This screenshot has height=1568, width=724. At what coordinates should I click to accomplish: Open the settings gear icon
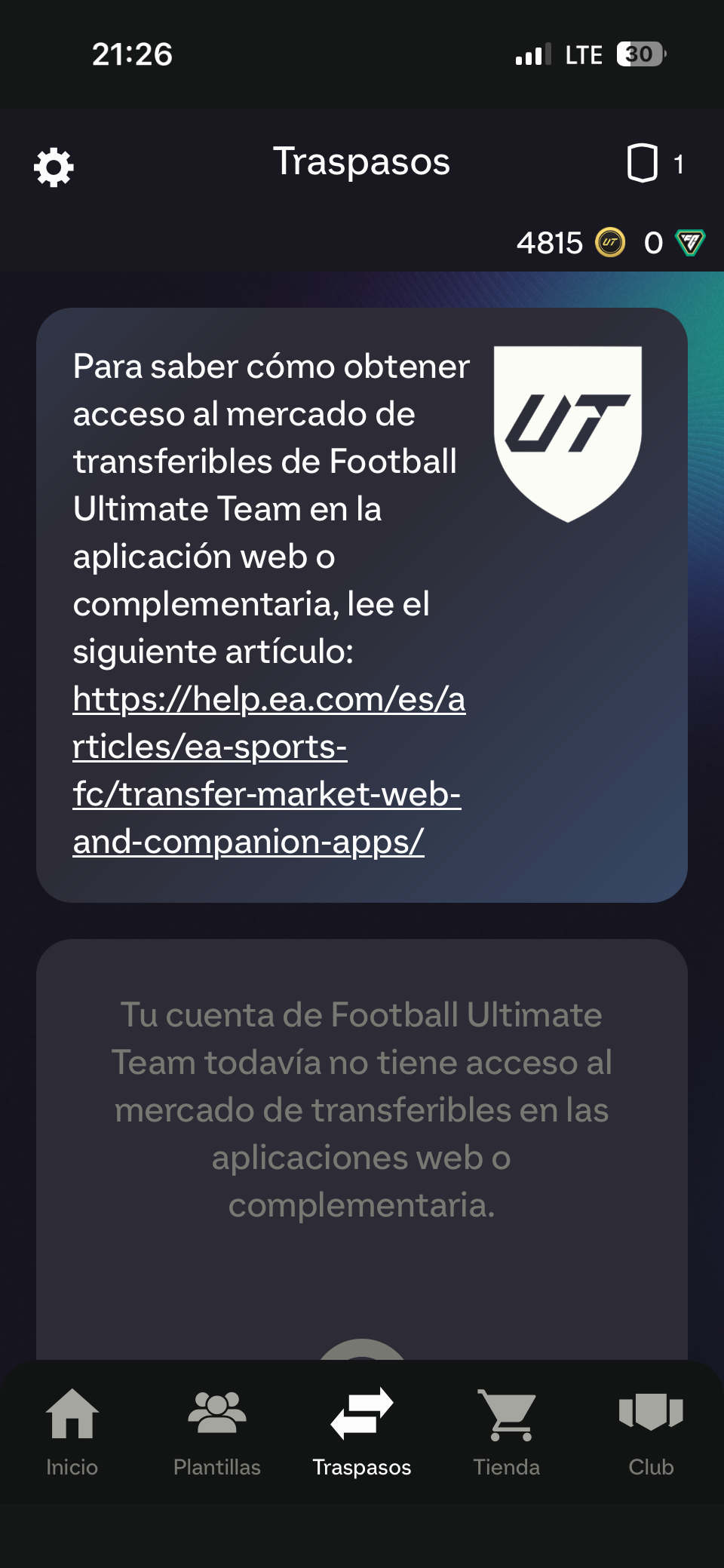tap(54, 167)
